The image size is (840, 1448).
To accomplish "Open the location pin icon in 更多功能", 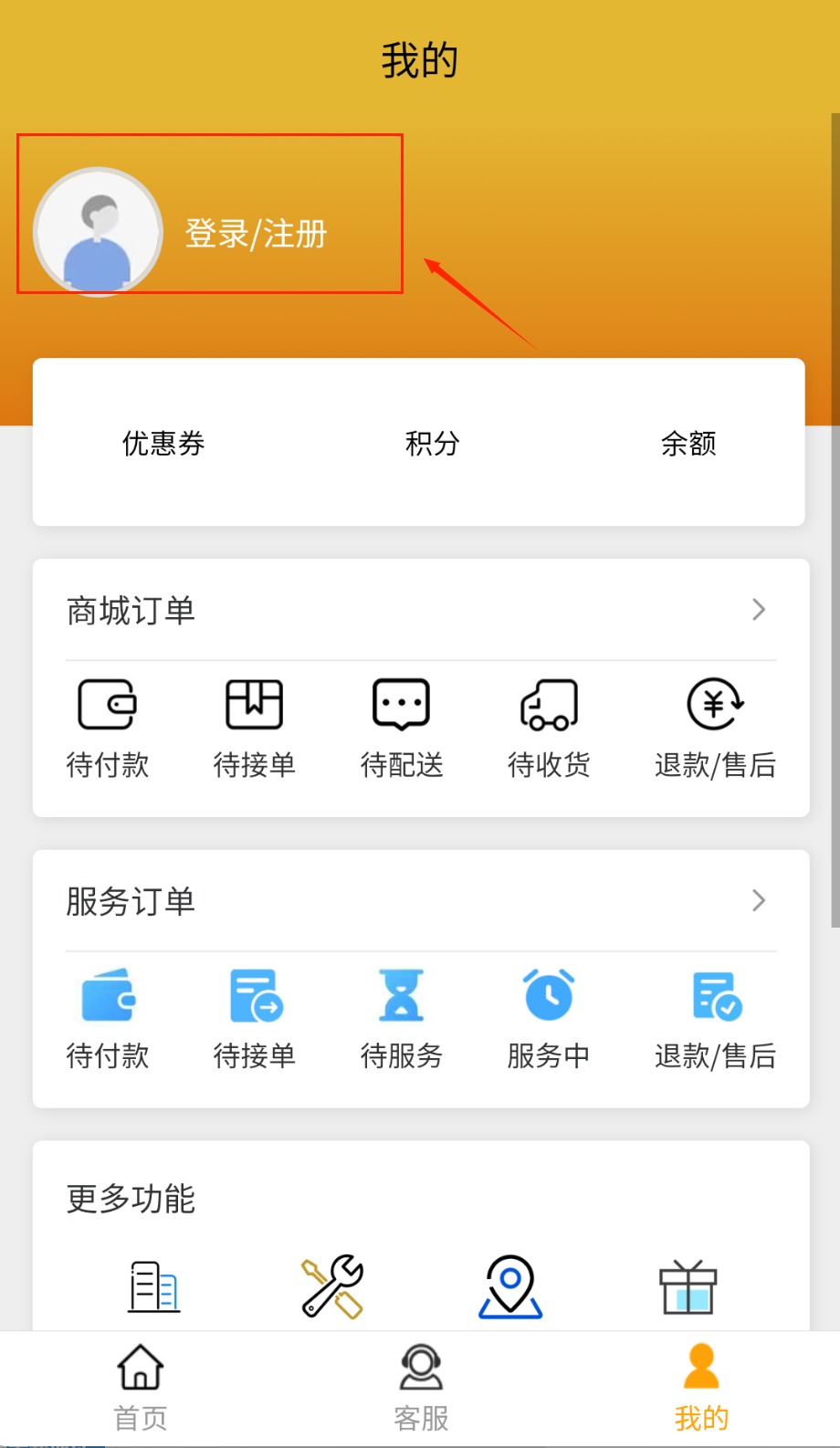I will [510, 1286].
